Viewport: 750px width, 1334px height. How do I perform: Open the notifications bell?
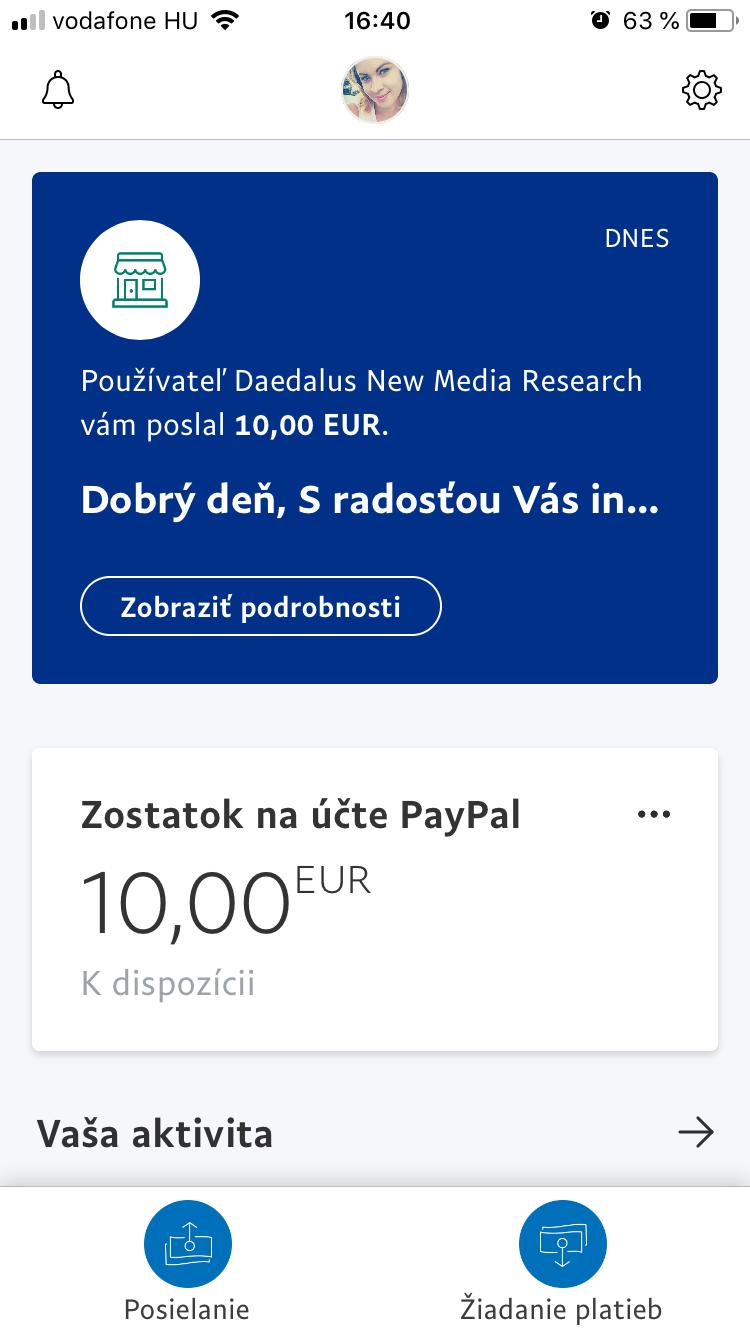(58, 90)
